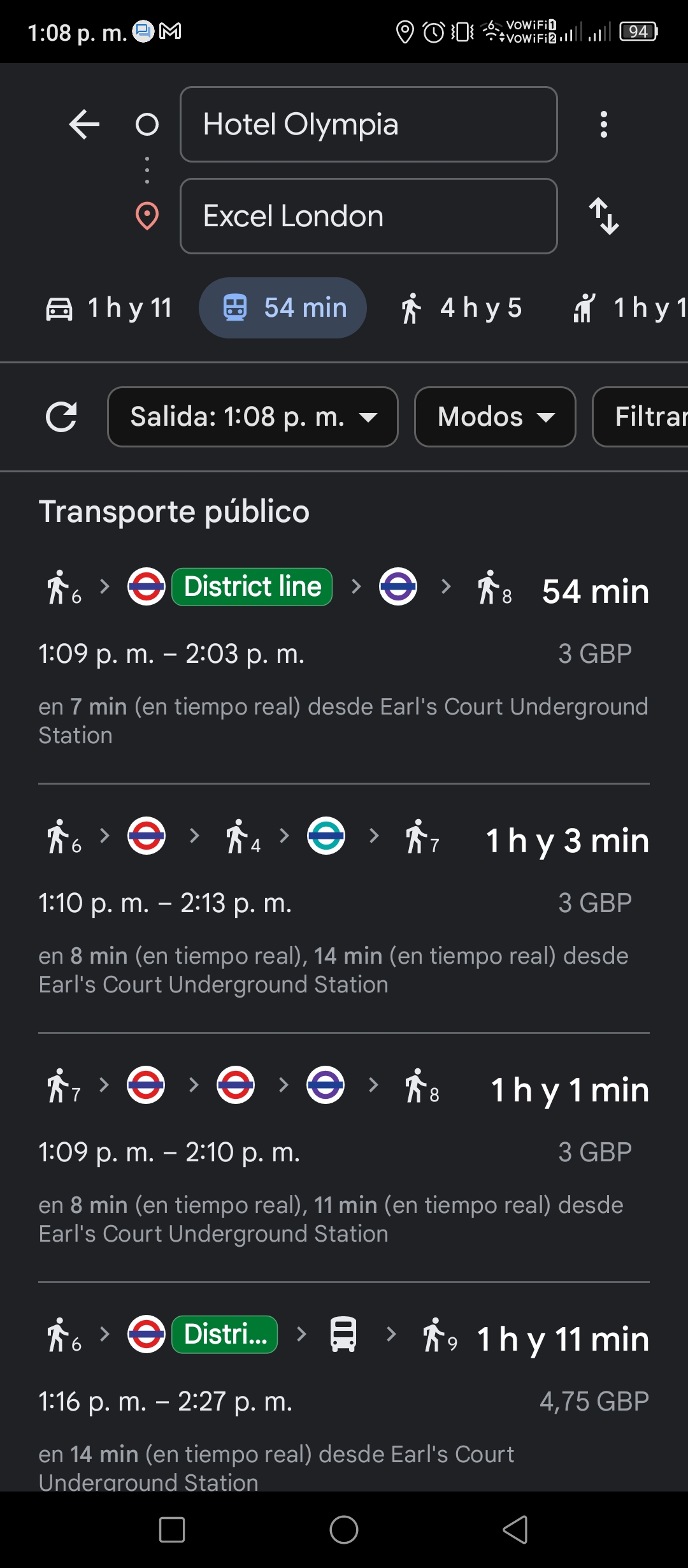Image resolution: width=688 pixels, height=1568 pixels.
Task: Edit the Hotel Olympia origin field
Action: [x=369, y=124]
